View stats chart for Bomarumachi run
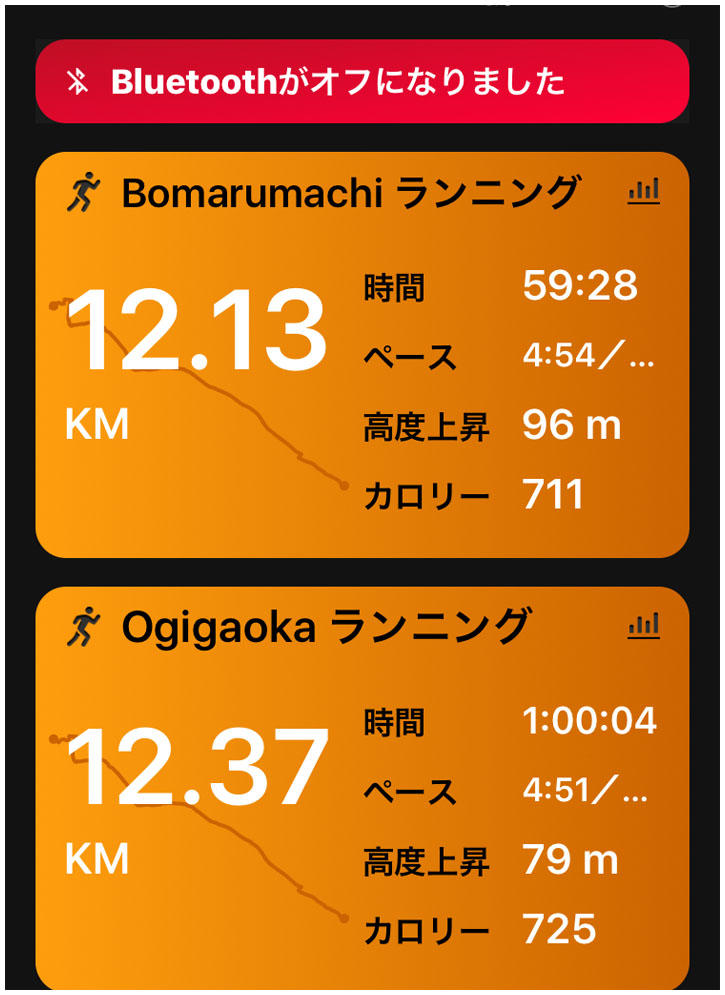725x995 pixels. pos(644,191)
